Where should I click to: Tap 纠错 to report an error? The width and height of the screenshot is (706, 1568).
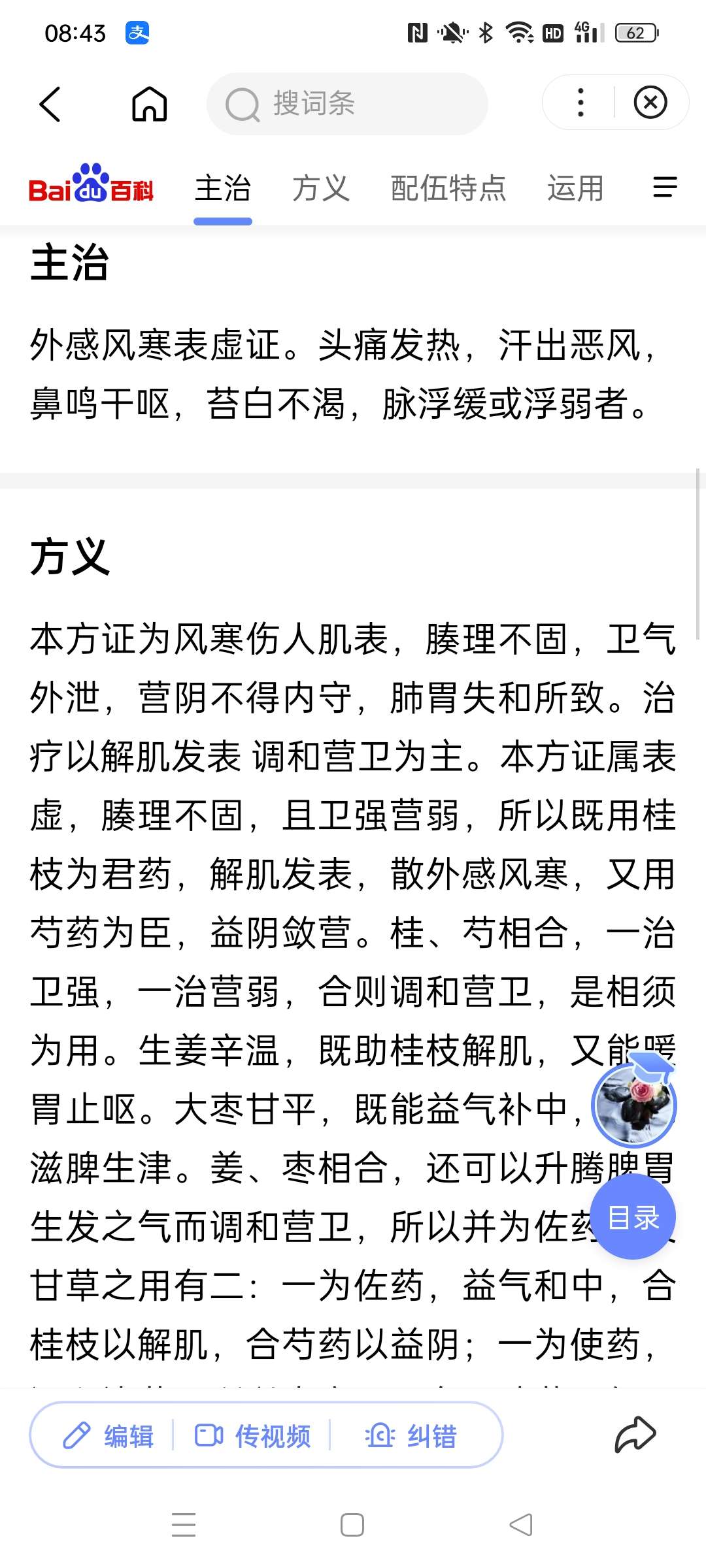[411, 1436]
